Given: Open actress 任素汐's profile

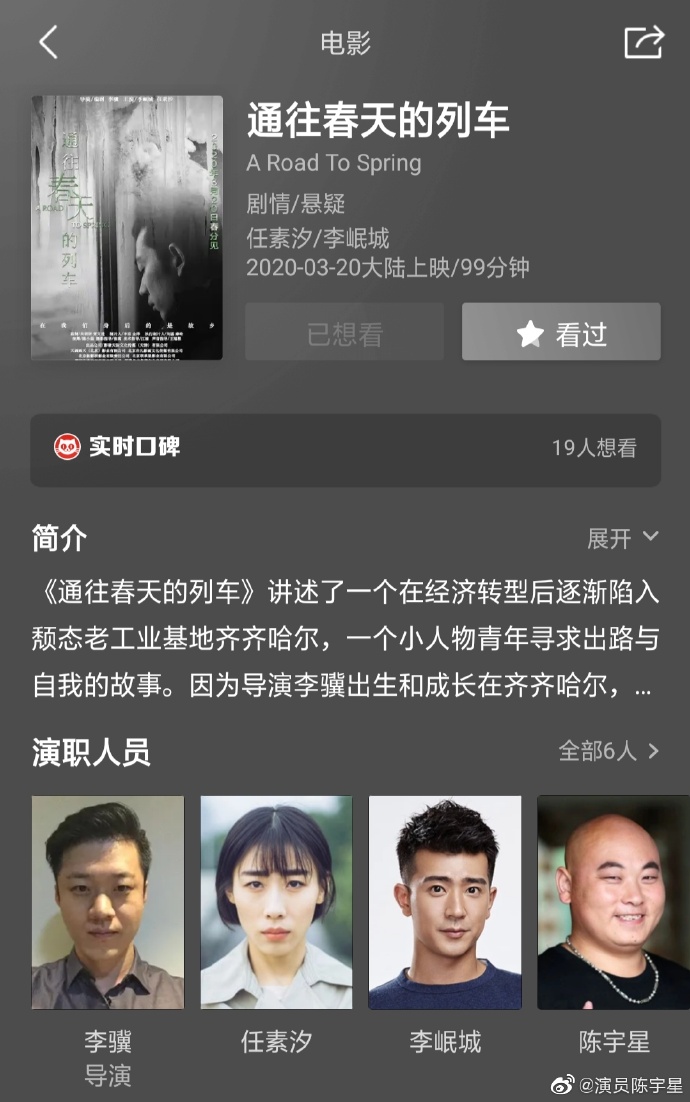Looking at the screenshot, I should coord(277,902).
